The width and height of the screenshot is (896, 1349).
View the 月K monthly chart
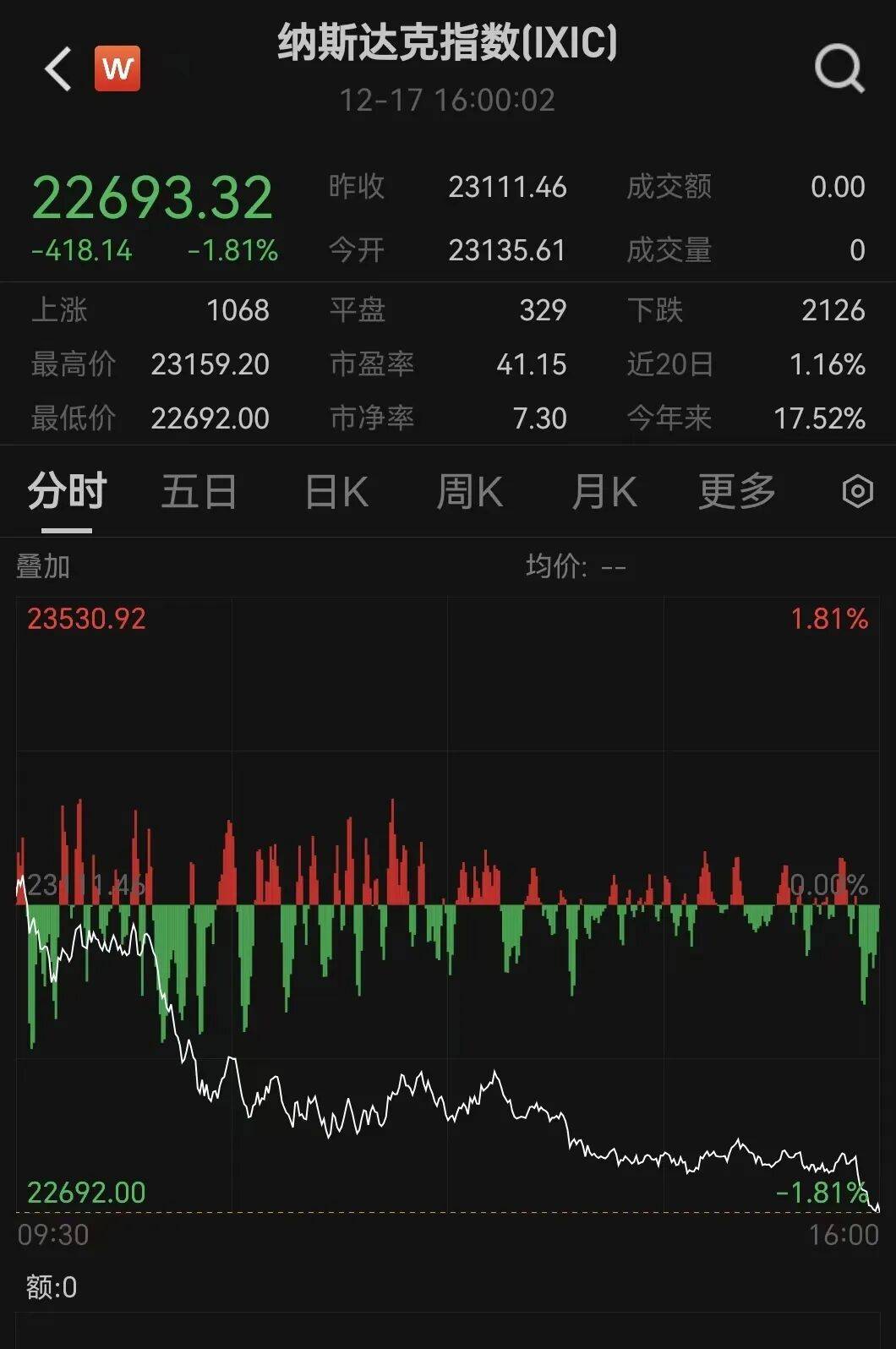[605, 491]
